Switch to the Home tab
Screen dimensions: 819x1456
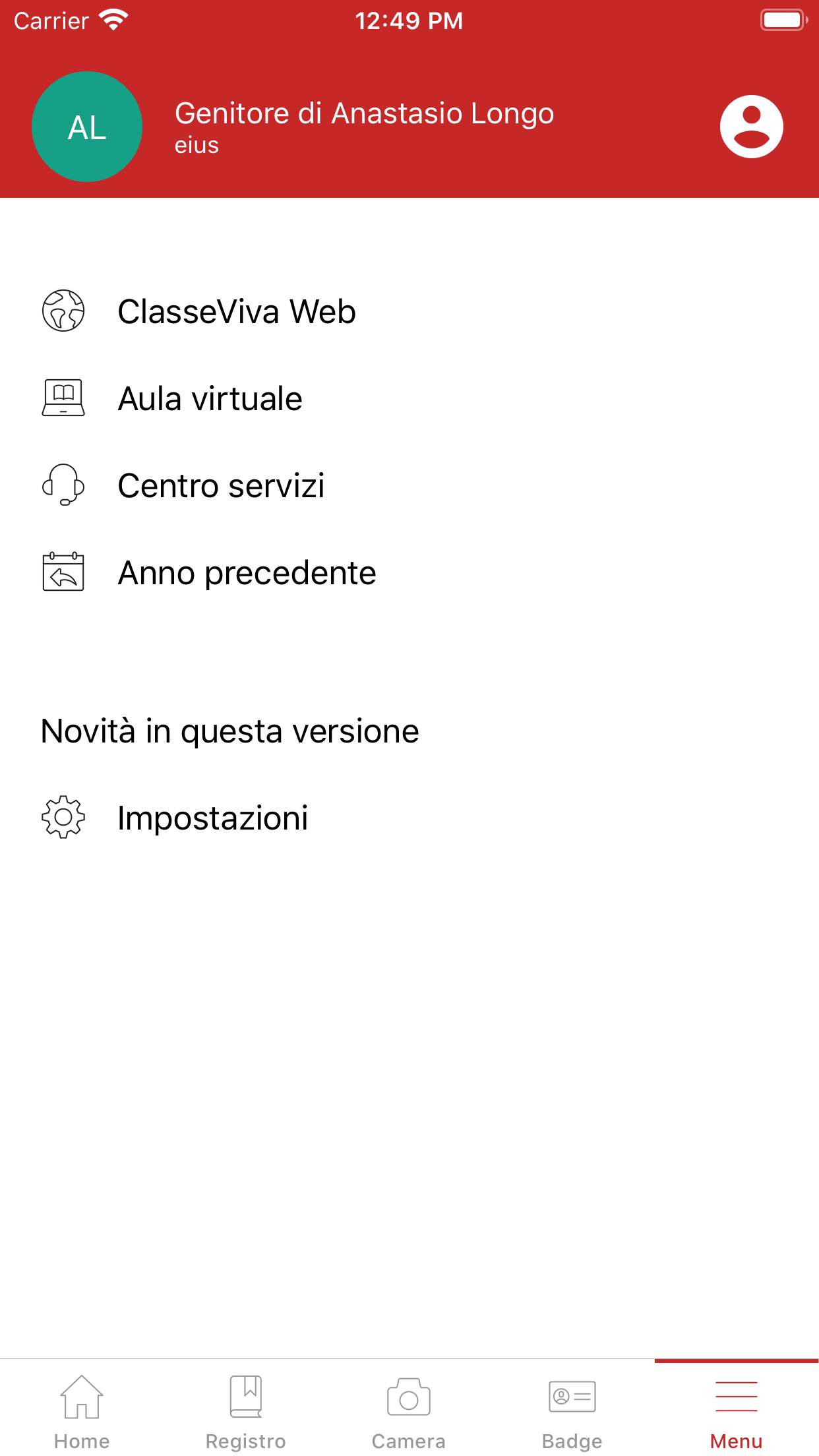pos(82,1411)
